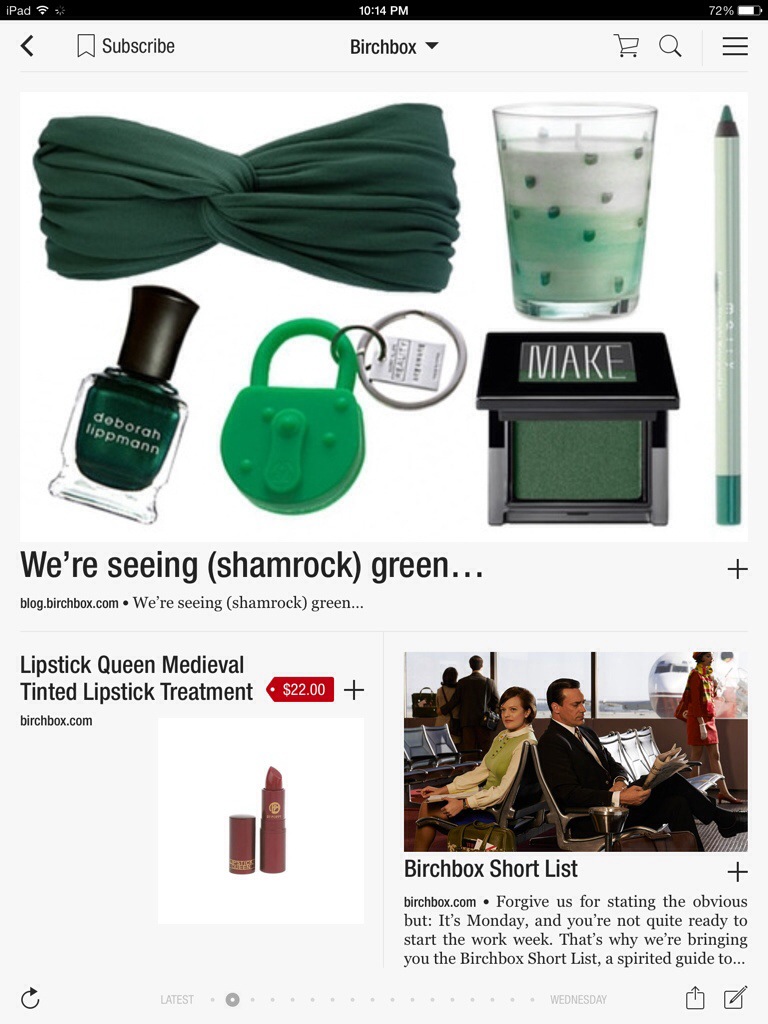Open the hamburger menu
The width and height of the screenshot is (768, 1024).
click(735, 46)
